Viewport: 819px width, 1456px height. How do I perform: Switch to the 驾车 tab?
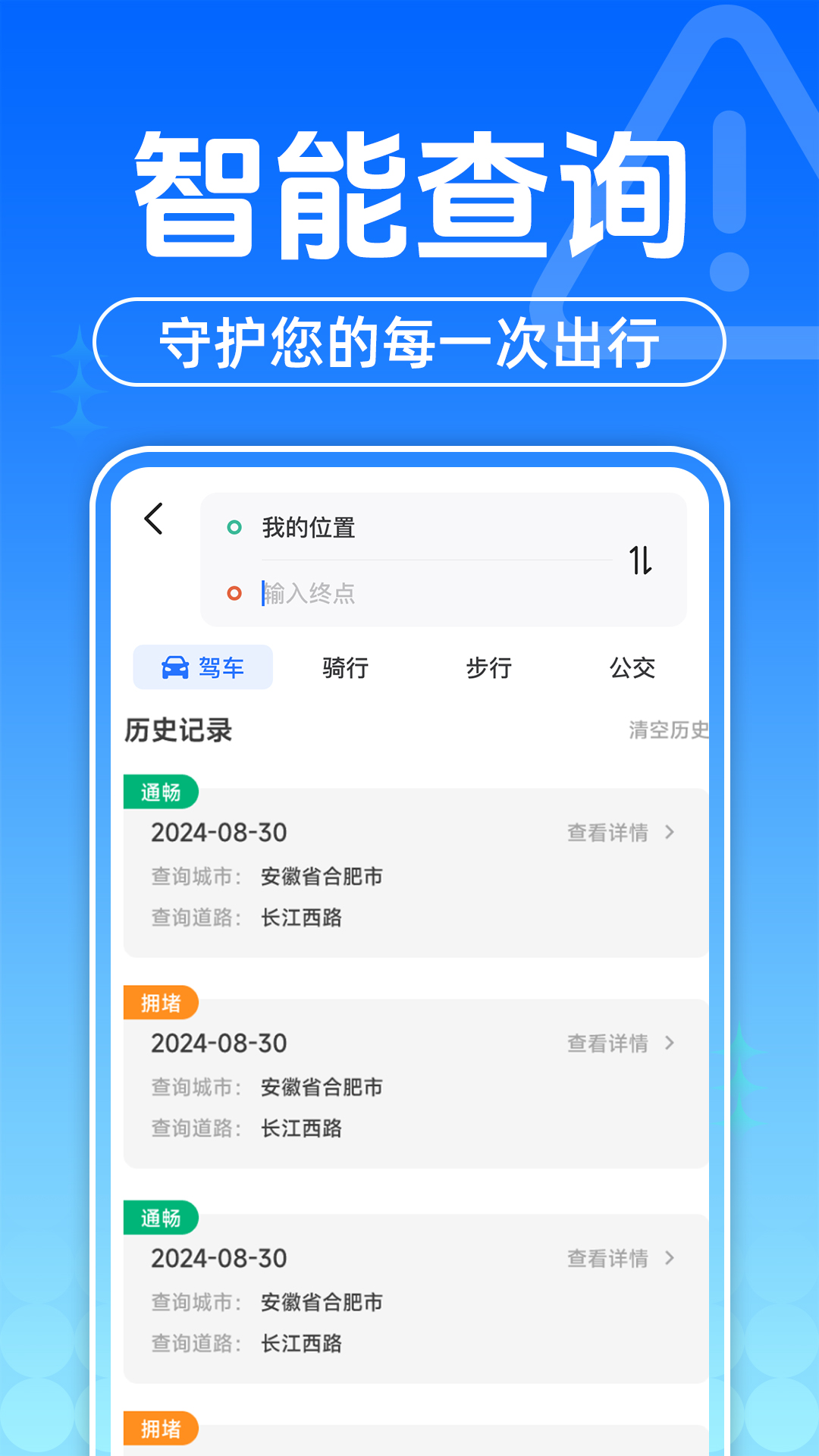202,667
